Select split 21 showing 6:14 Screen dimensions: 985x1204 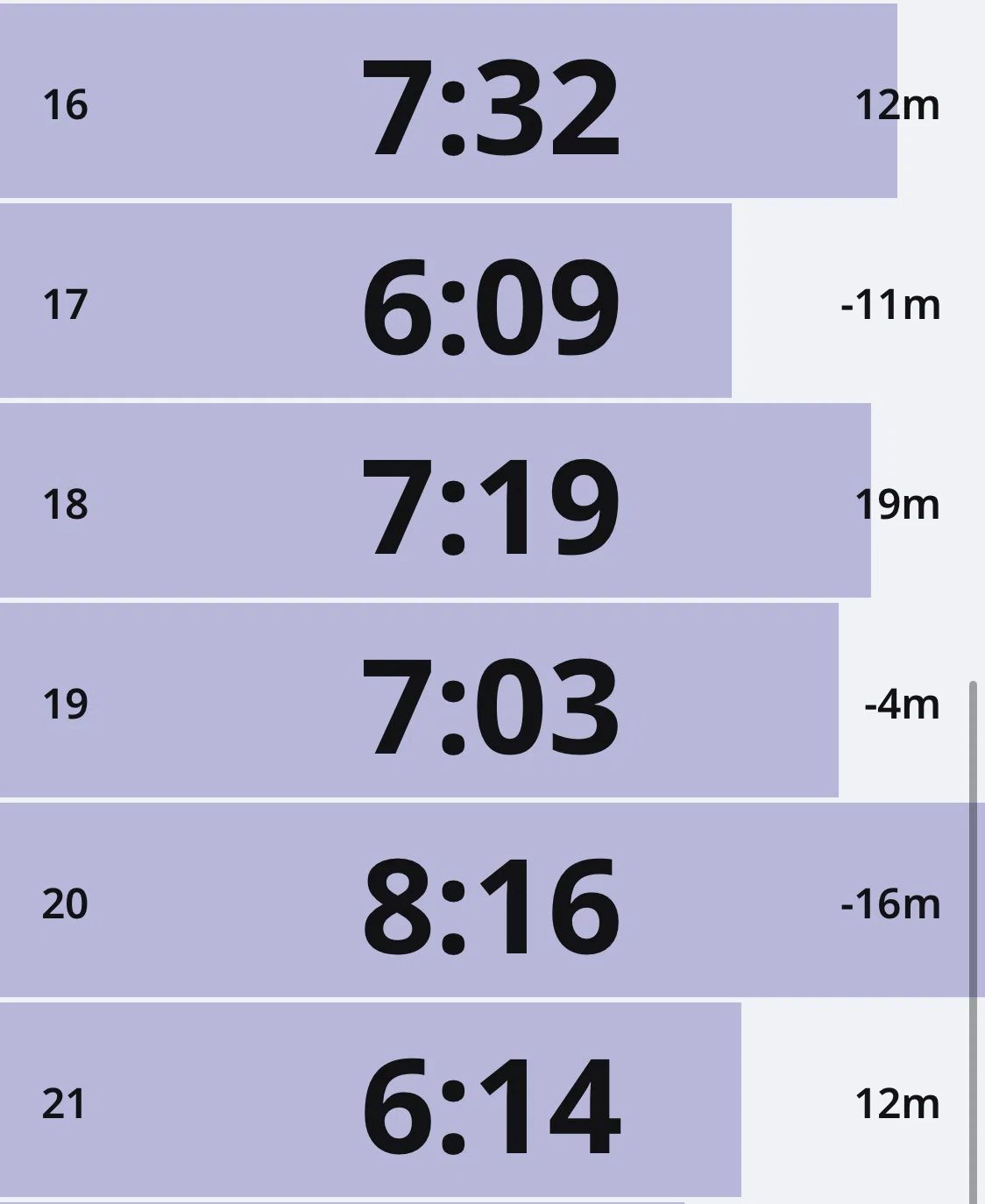(492, 1100)
